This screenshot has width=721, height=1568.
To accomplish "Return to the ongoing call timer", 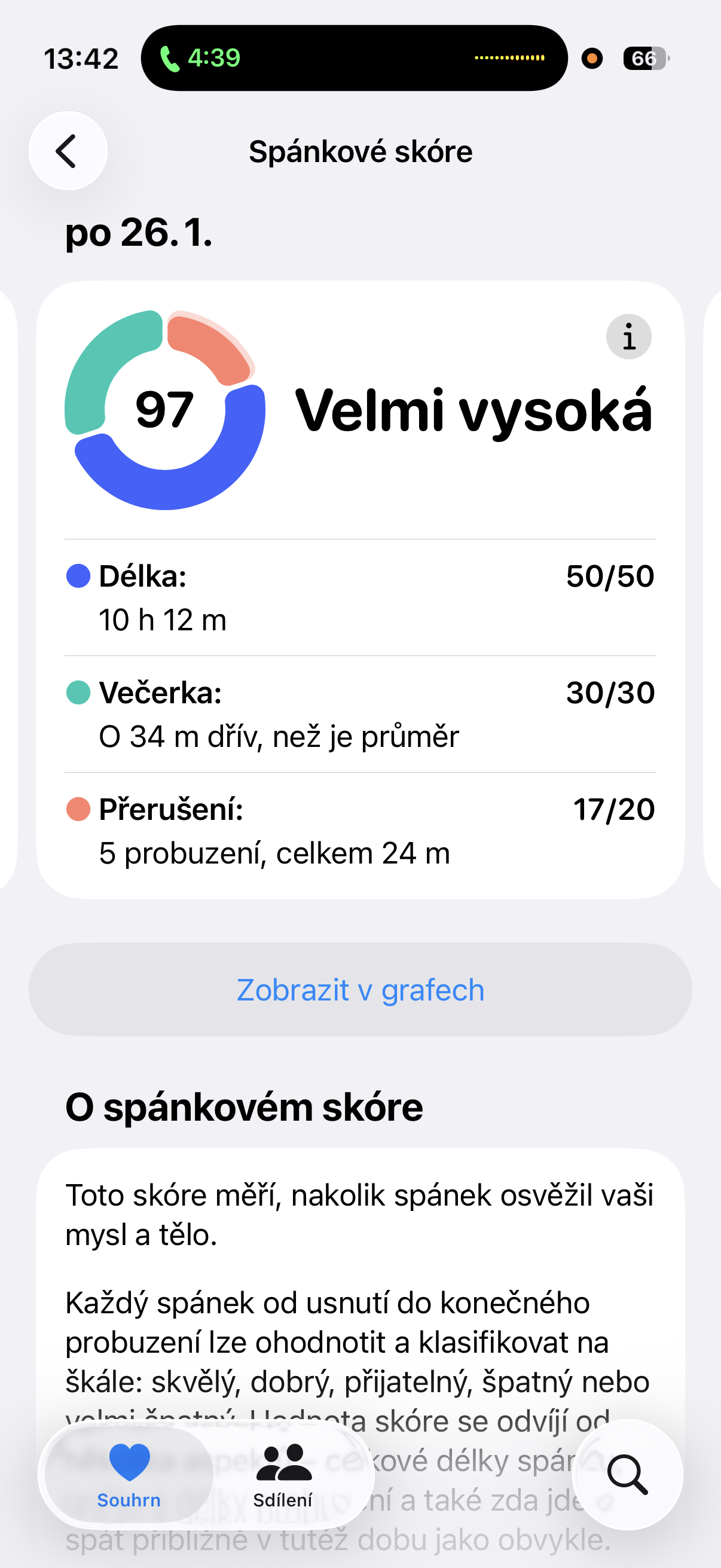I will (x=201, y=59).
